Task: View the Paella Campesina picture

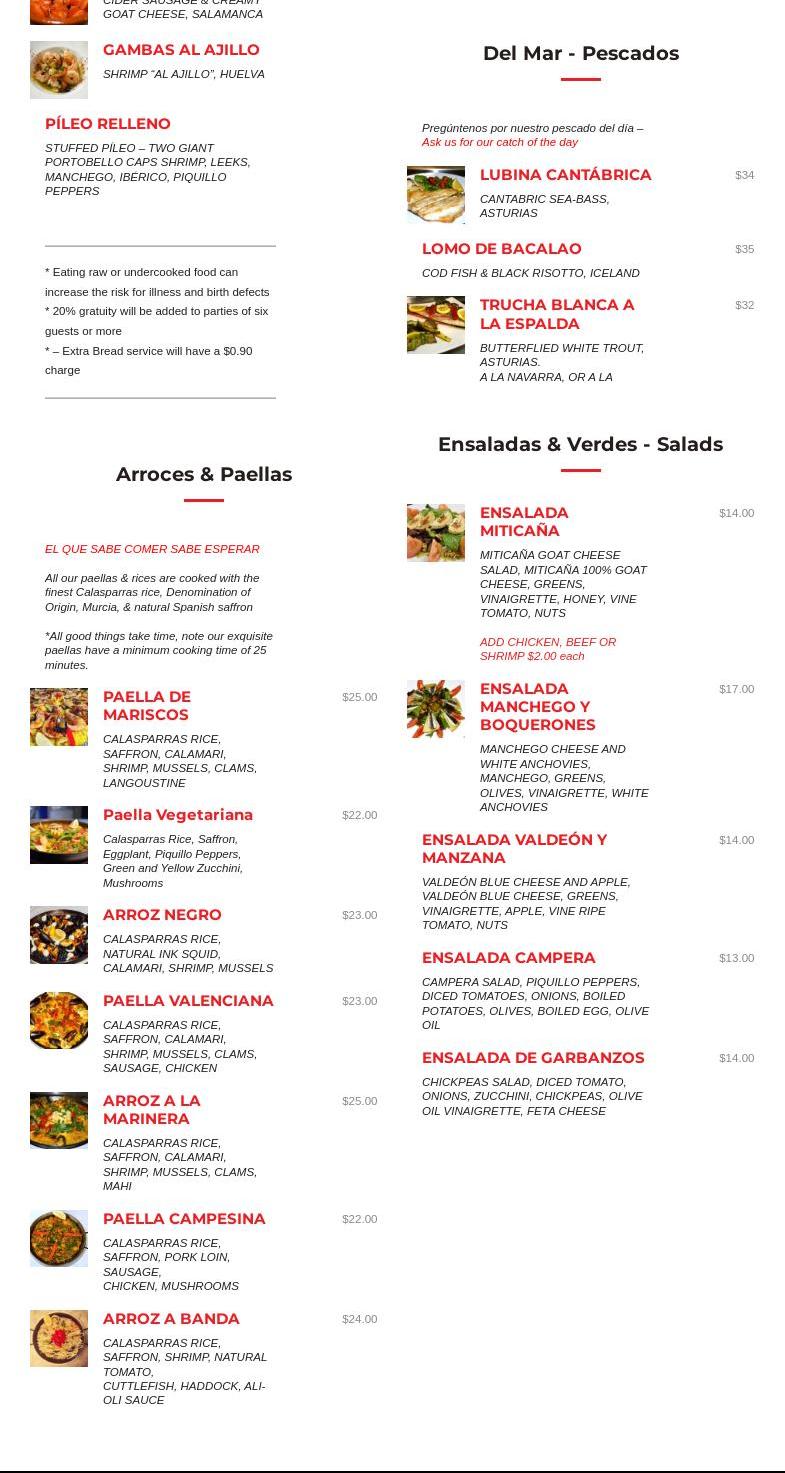Action: click(x=59, y=1239)
